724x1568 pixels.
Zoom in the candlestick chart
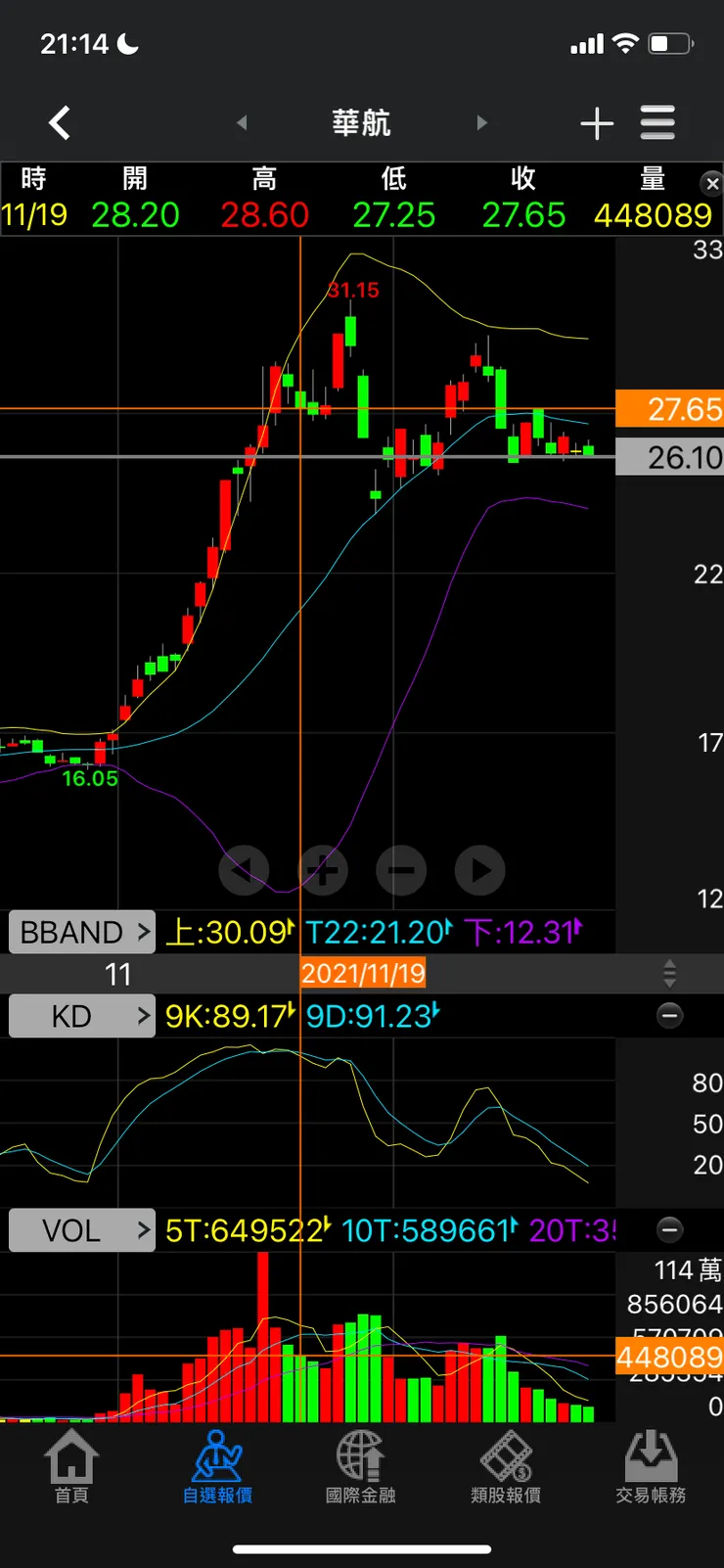(x=323, y=870)
